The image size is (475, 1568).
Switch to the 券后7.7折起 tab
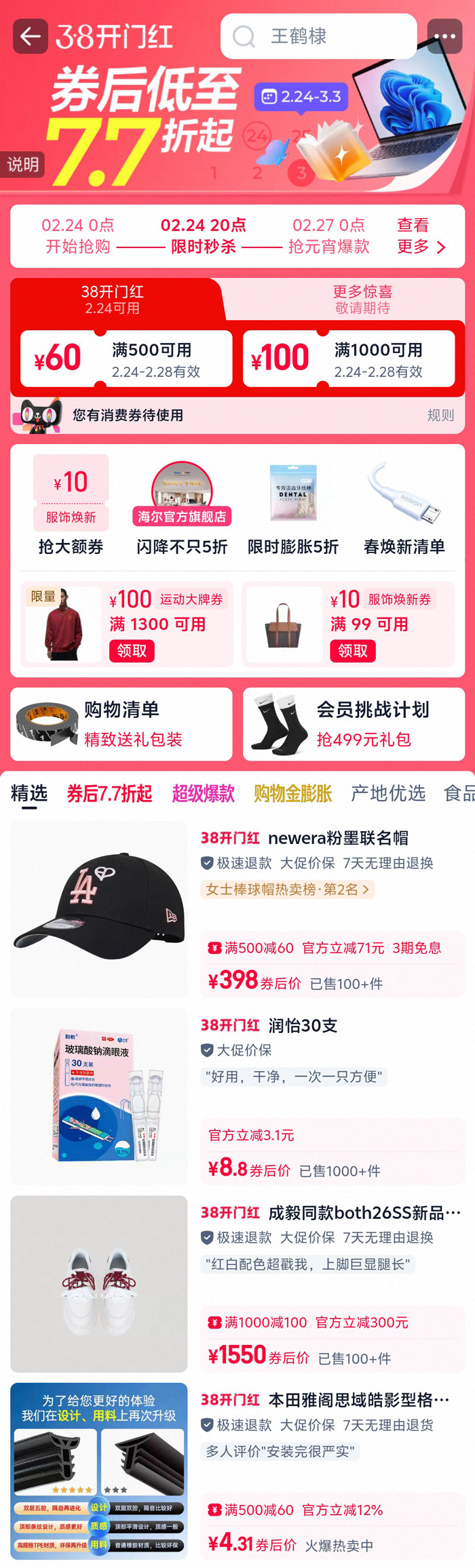109,793
